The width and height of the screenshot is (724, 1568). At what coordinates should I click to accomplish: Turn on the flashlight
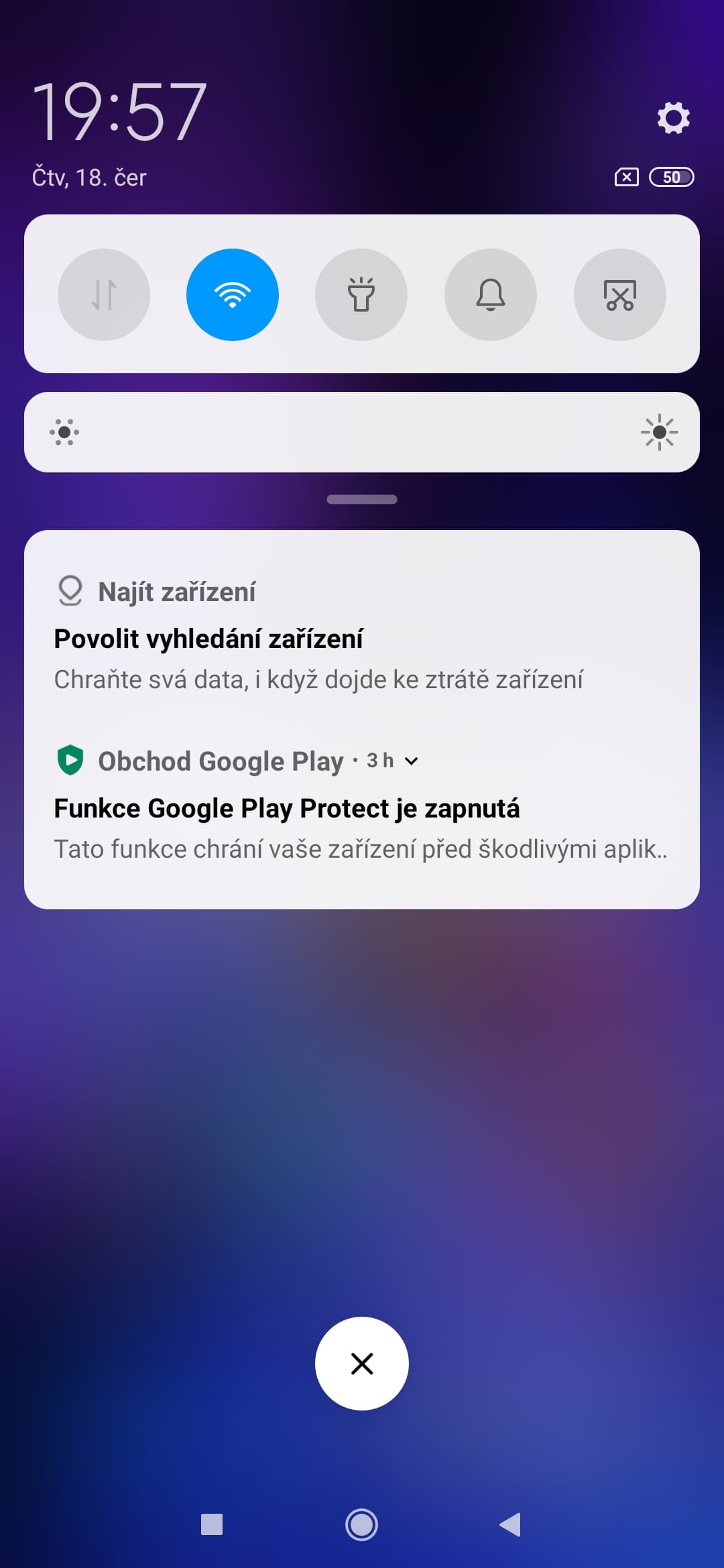tap(361, 295)
